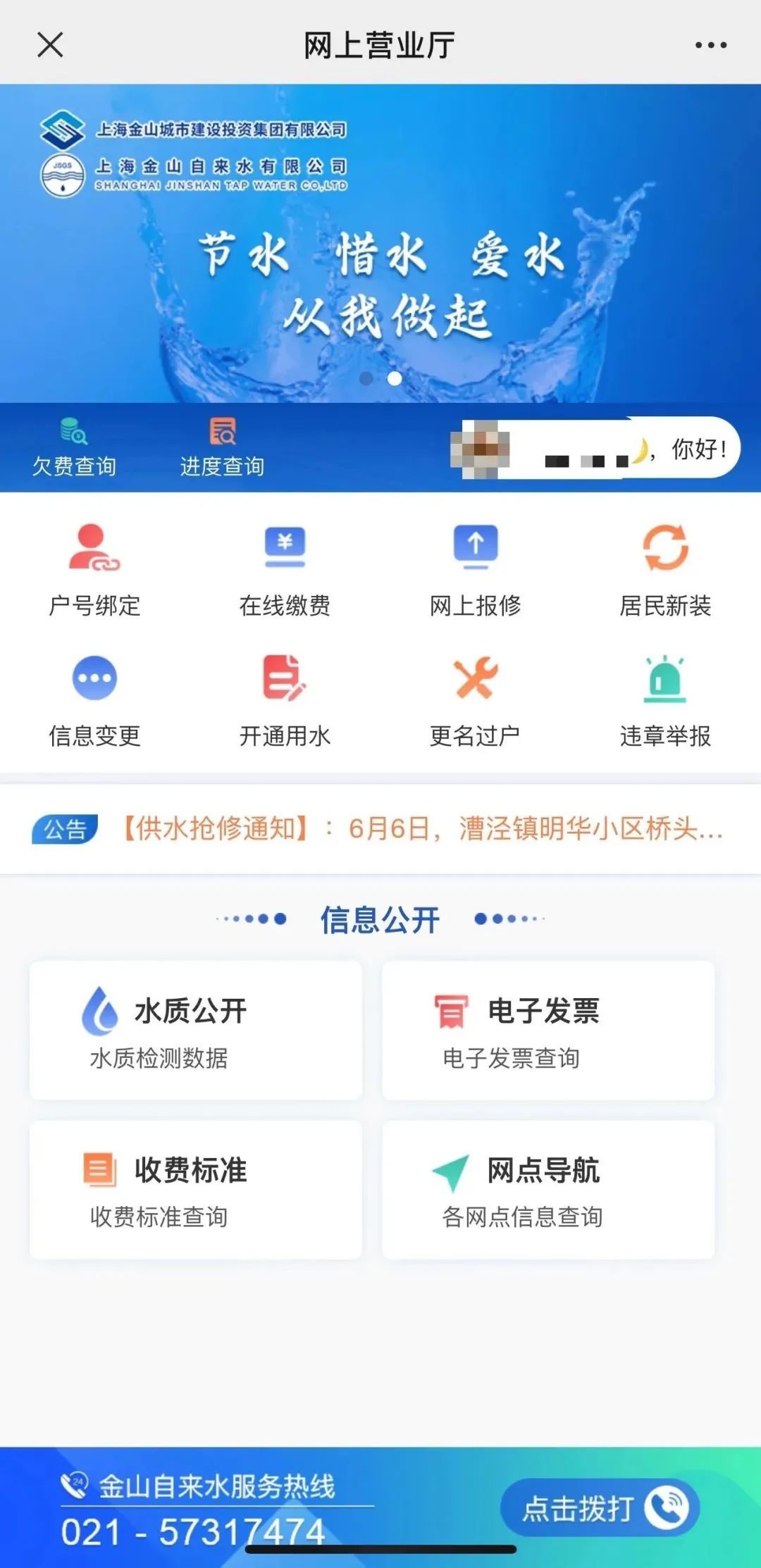View the 电子发票 invoice card
Image resolution: width=761 pixels, height=1568 pixels.
point(548,1030)
